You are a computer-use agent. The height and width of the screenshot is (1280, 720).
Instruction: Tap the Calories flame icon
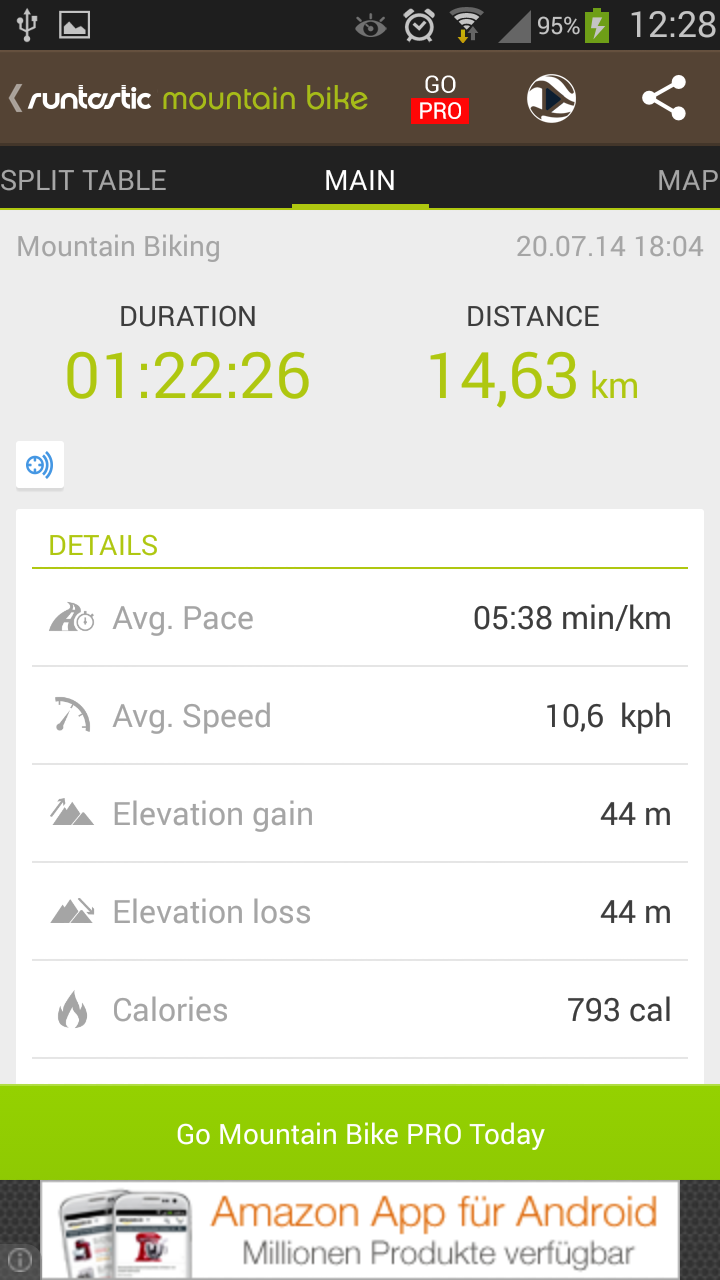click(70, 1009)
